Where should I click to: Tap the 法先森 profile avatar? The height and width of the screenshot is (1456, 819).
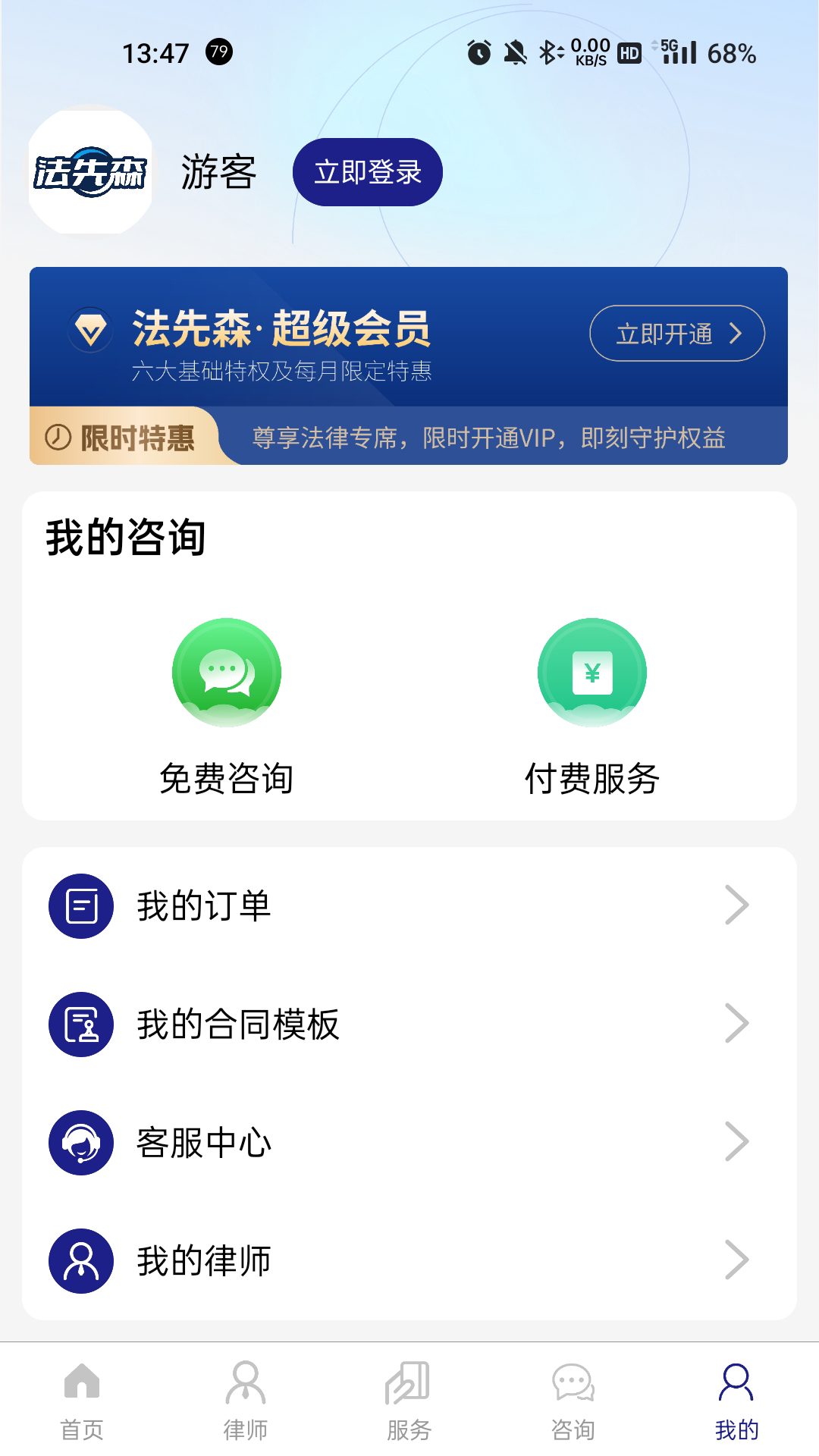pos(90,172)
